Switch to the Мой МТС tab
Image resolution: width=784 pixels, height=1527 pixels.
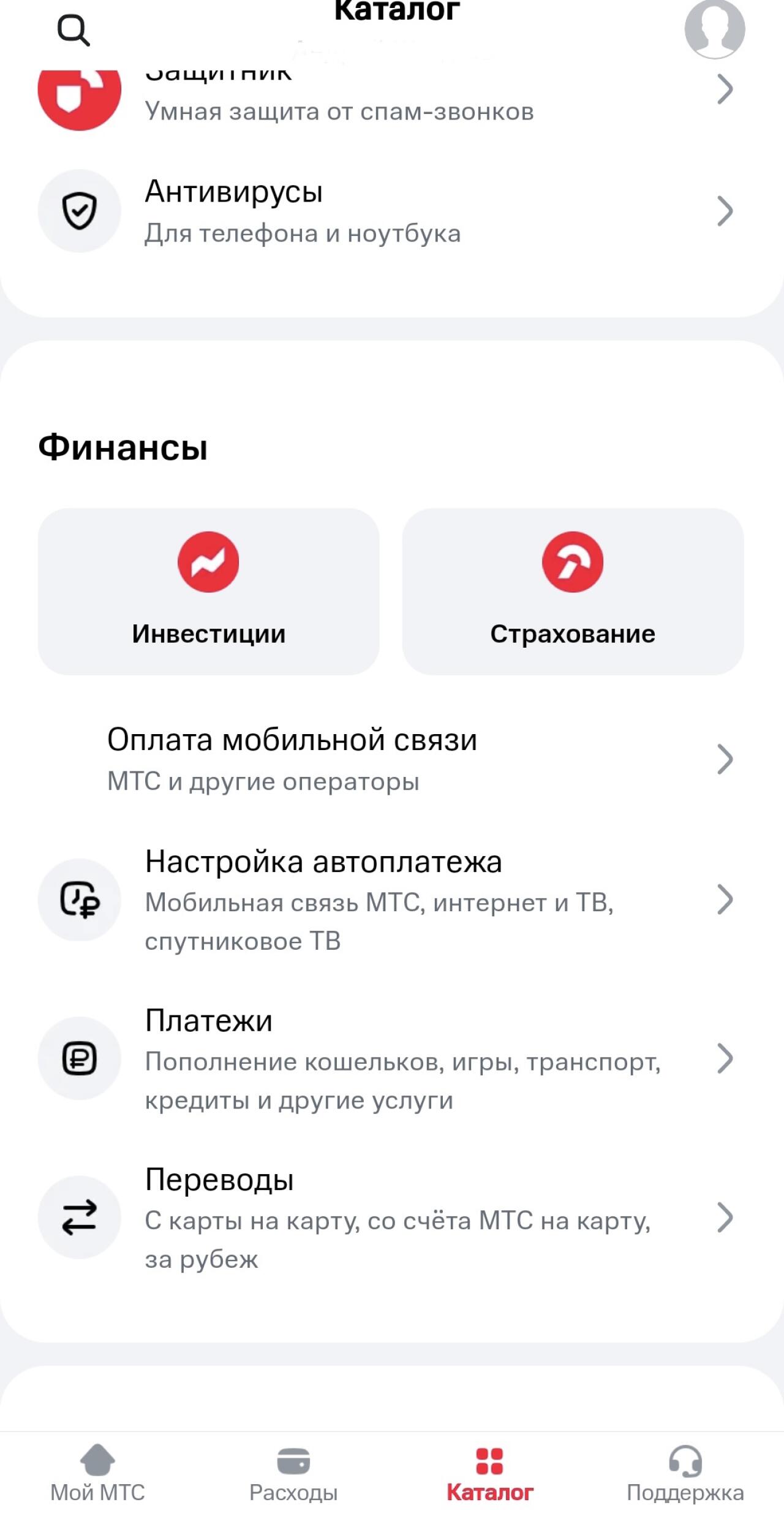[98, 1474]
